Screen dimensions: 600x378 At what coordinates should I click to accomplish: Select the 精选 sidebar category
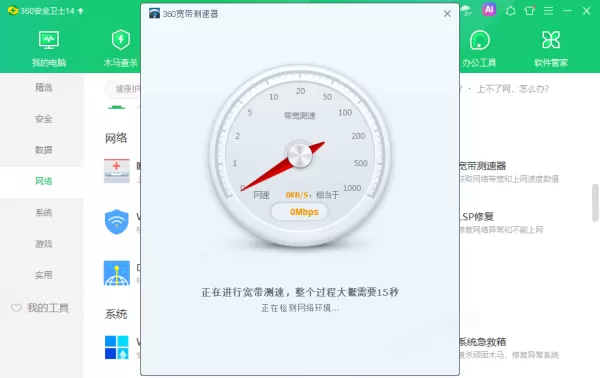click(x=42, y=88)
